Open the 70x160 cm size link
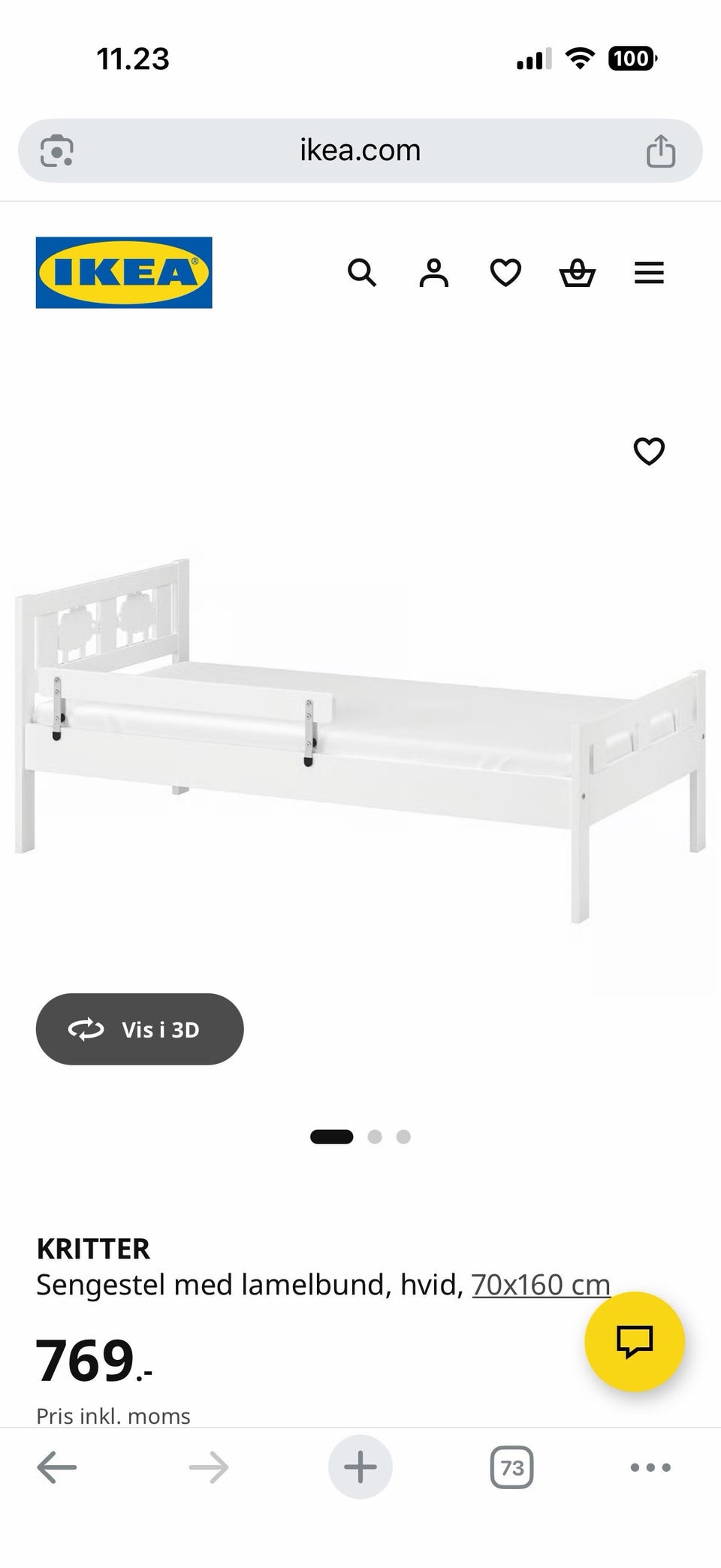Viewport: 721px width, 1568px height. 539,1284
